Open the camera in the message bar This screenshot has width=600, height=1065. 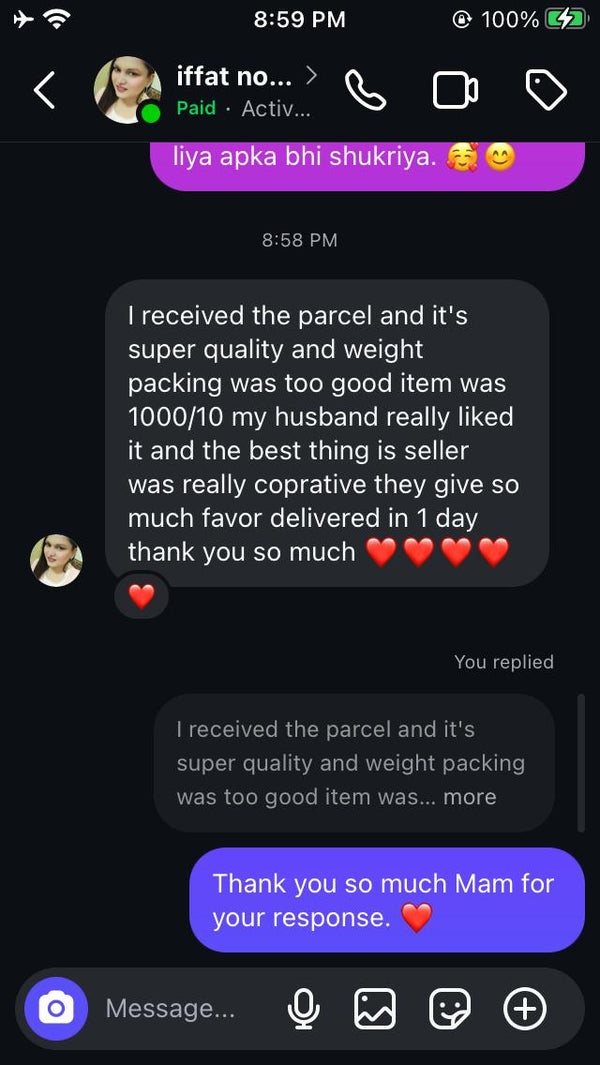pos(56,1009)
